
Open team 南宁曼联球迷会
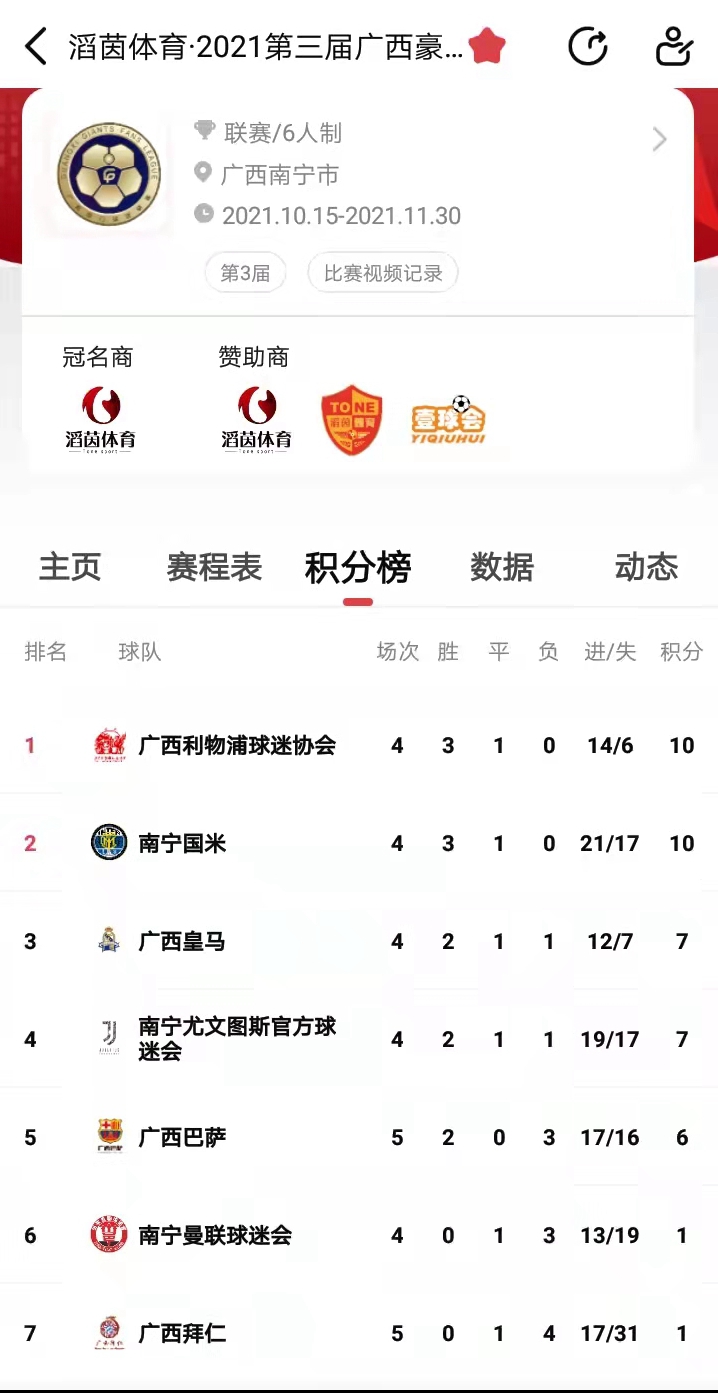[215, 1235]
